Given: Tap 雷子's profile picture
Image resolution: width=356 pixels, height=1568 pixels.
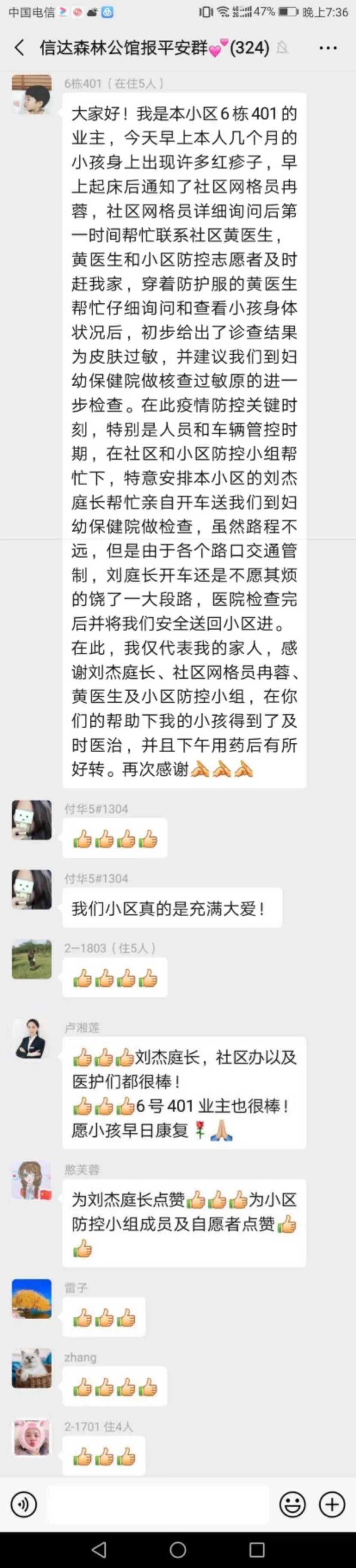Looking at the screenshot, I should click(32, 1298).
